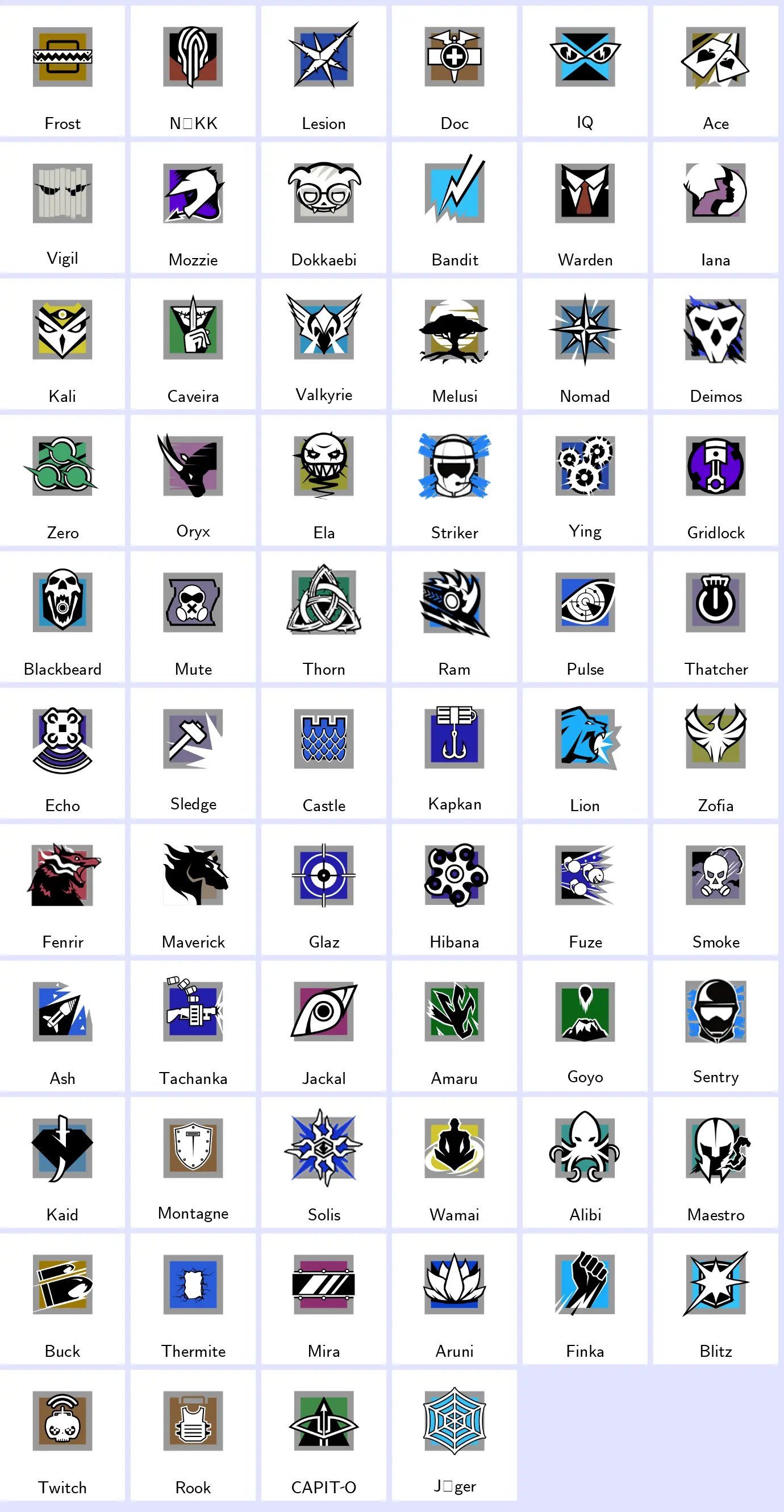Open the Striker operator tile

(454, 480)
